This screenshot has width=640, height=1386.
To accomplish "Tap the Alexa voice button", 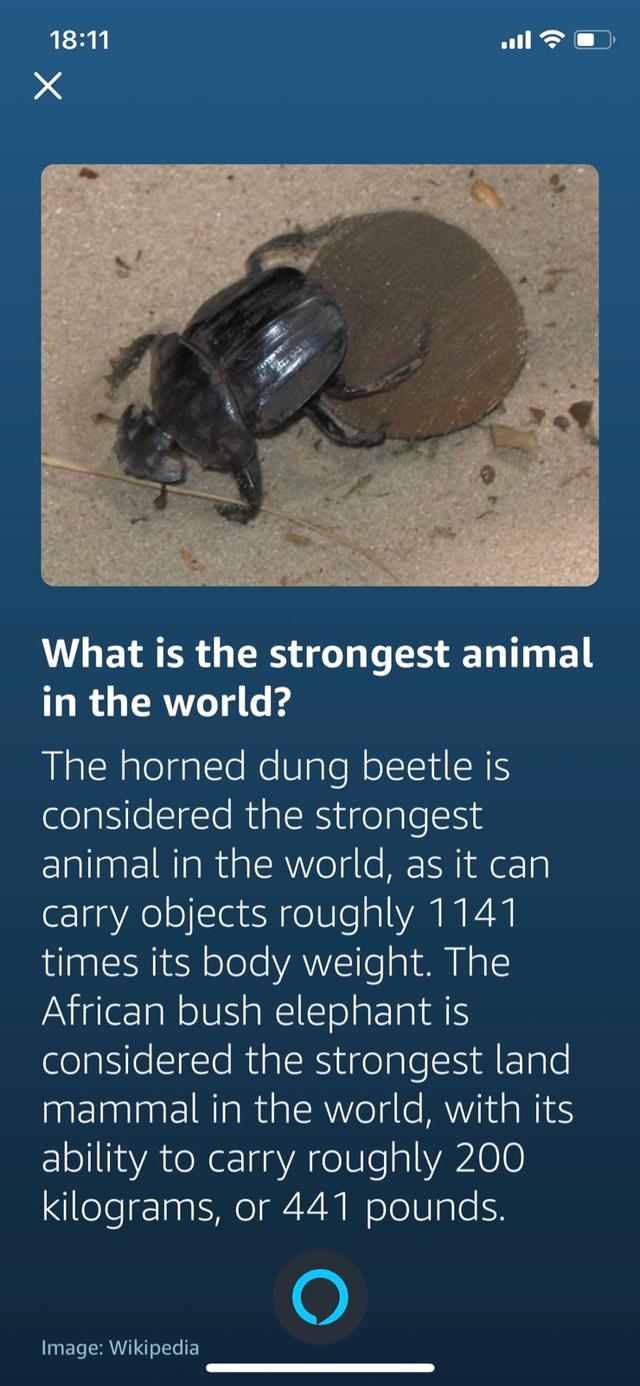I will click(x=320, y=1297).
